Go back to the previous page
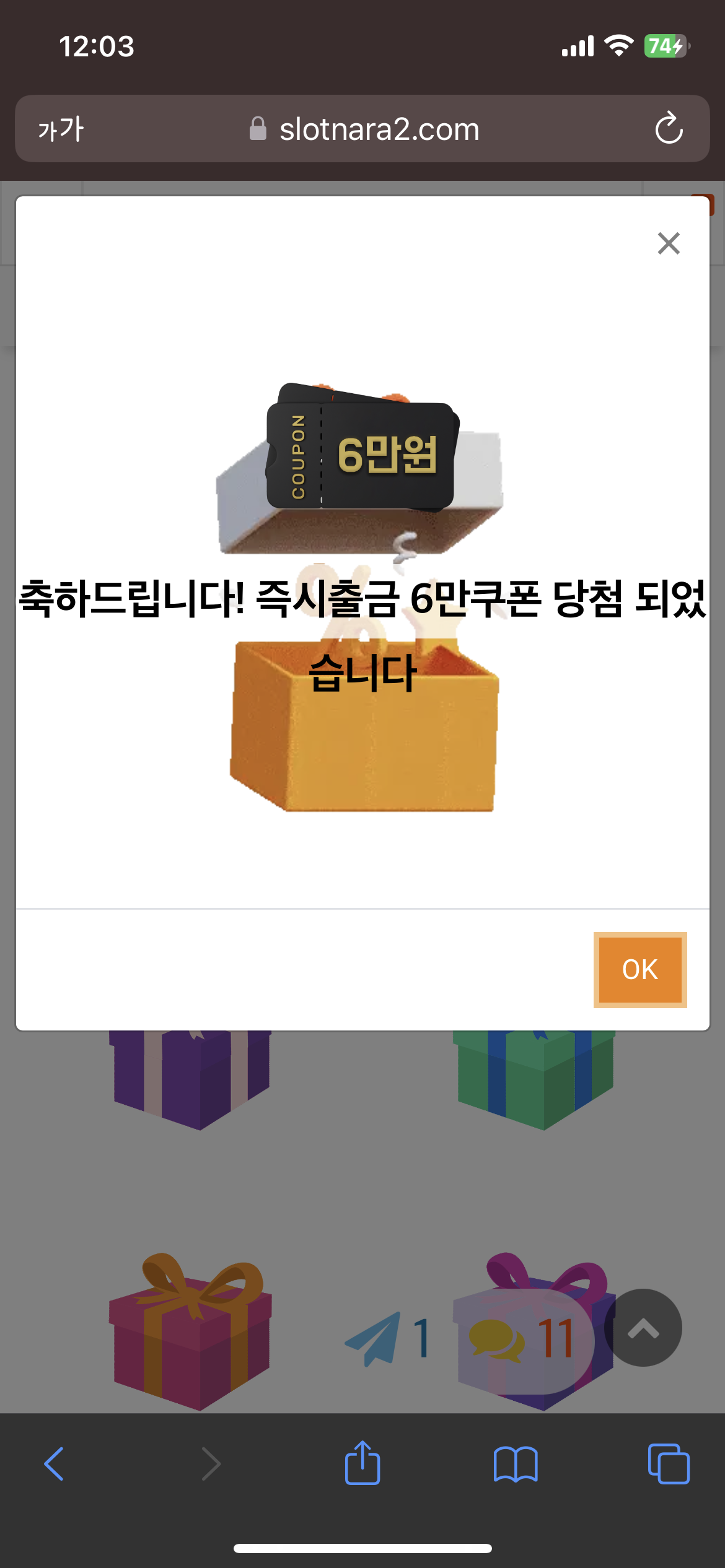 (55, 1464)
